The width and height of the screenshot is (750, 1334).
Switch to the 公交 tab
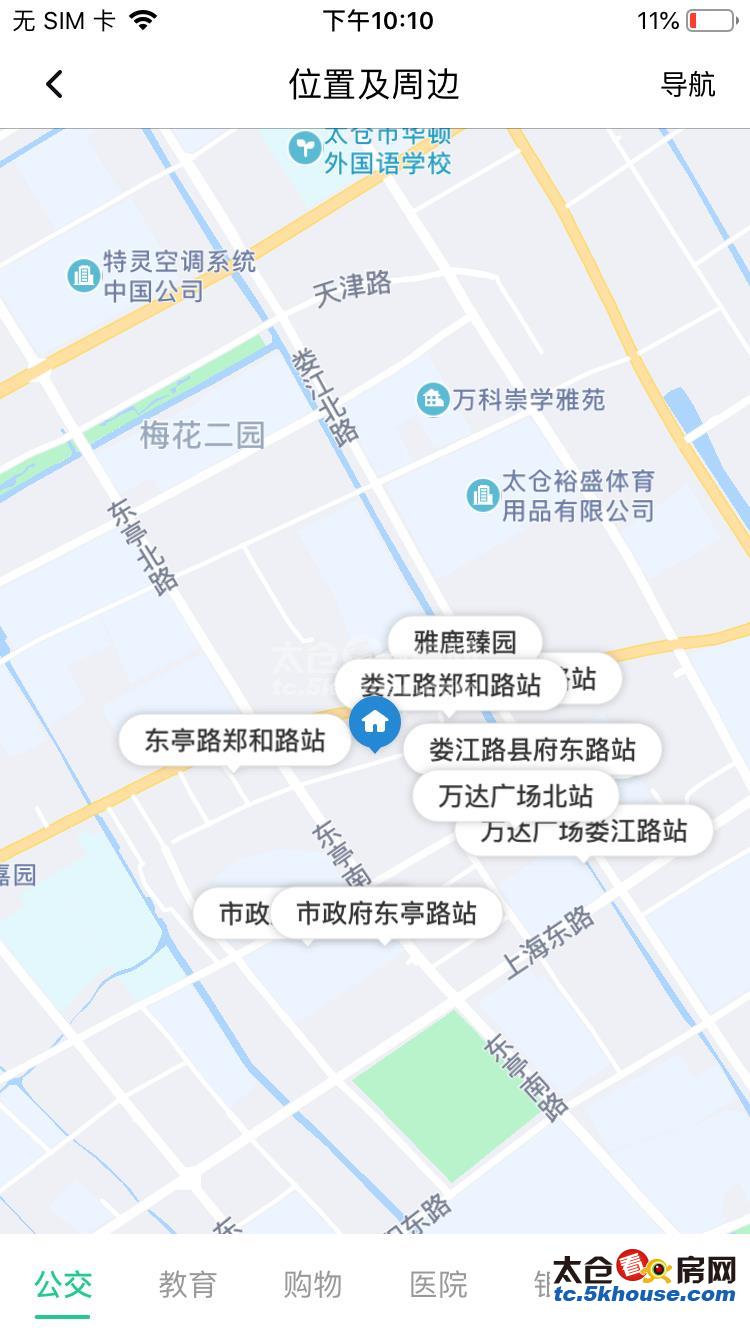tap(63, 1284)
